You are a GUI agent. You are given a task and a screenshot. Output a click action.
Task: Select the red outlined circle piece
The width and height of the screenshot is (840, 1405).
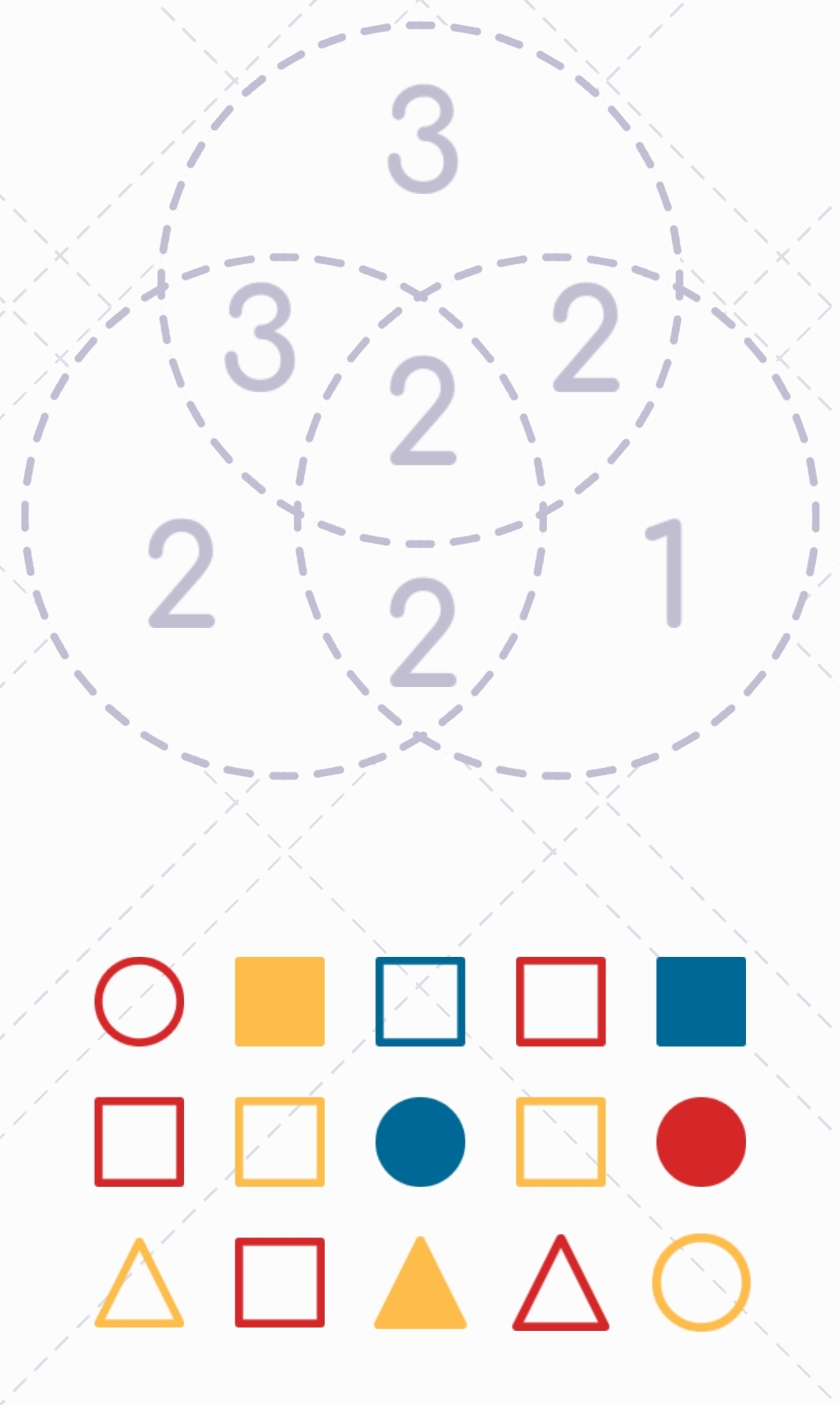[139, 1001]
